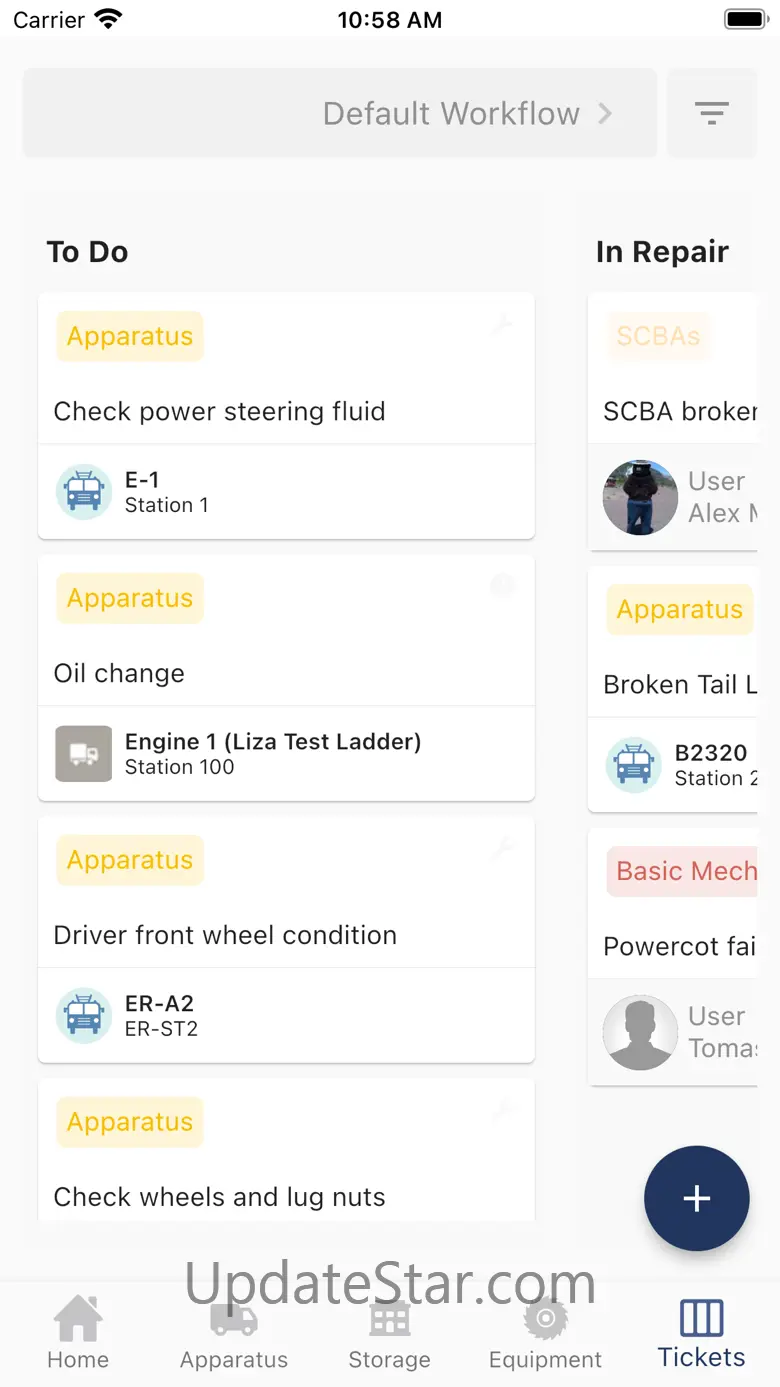Select the Tickets tab
The height and width of the screenshot is (1387, 780).
tap(701, 1333)
